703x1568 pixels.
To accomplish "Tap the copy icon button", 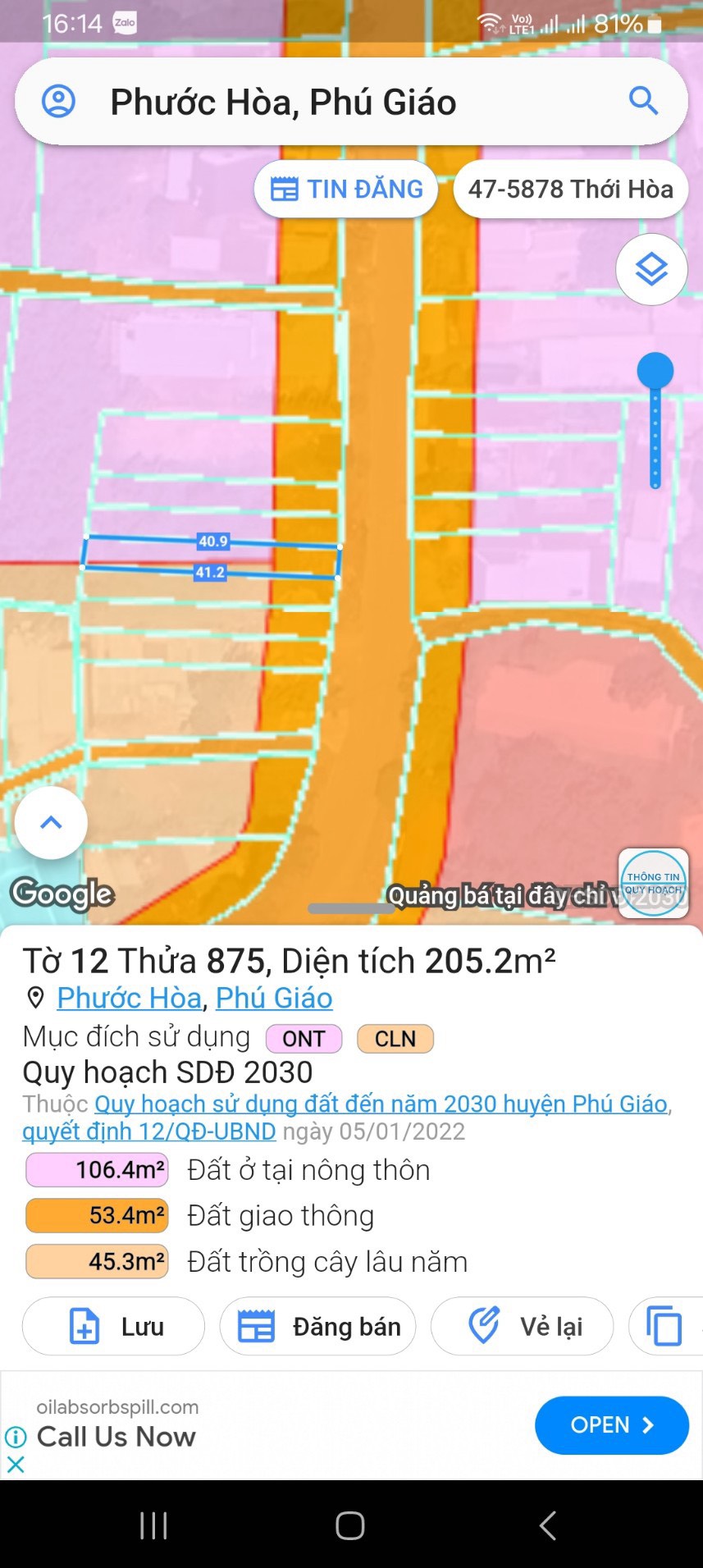I will click(x=664, y=1327).
